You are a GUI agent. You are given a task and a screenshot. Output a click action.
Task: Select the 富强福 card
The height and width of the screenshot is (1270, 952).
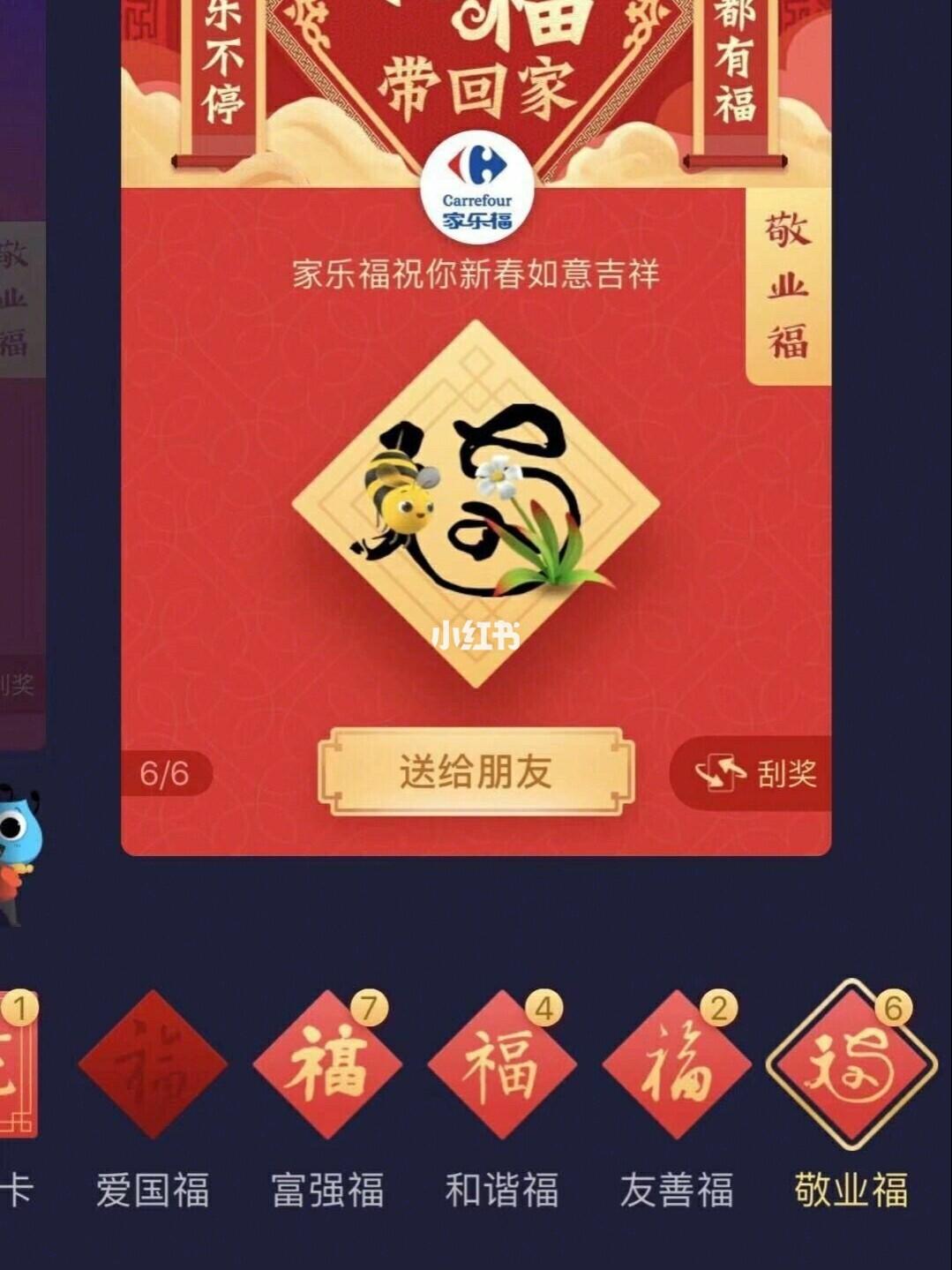click(327, 1065)
